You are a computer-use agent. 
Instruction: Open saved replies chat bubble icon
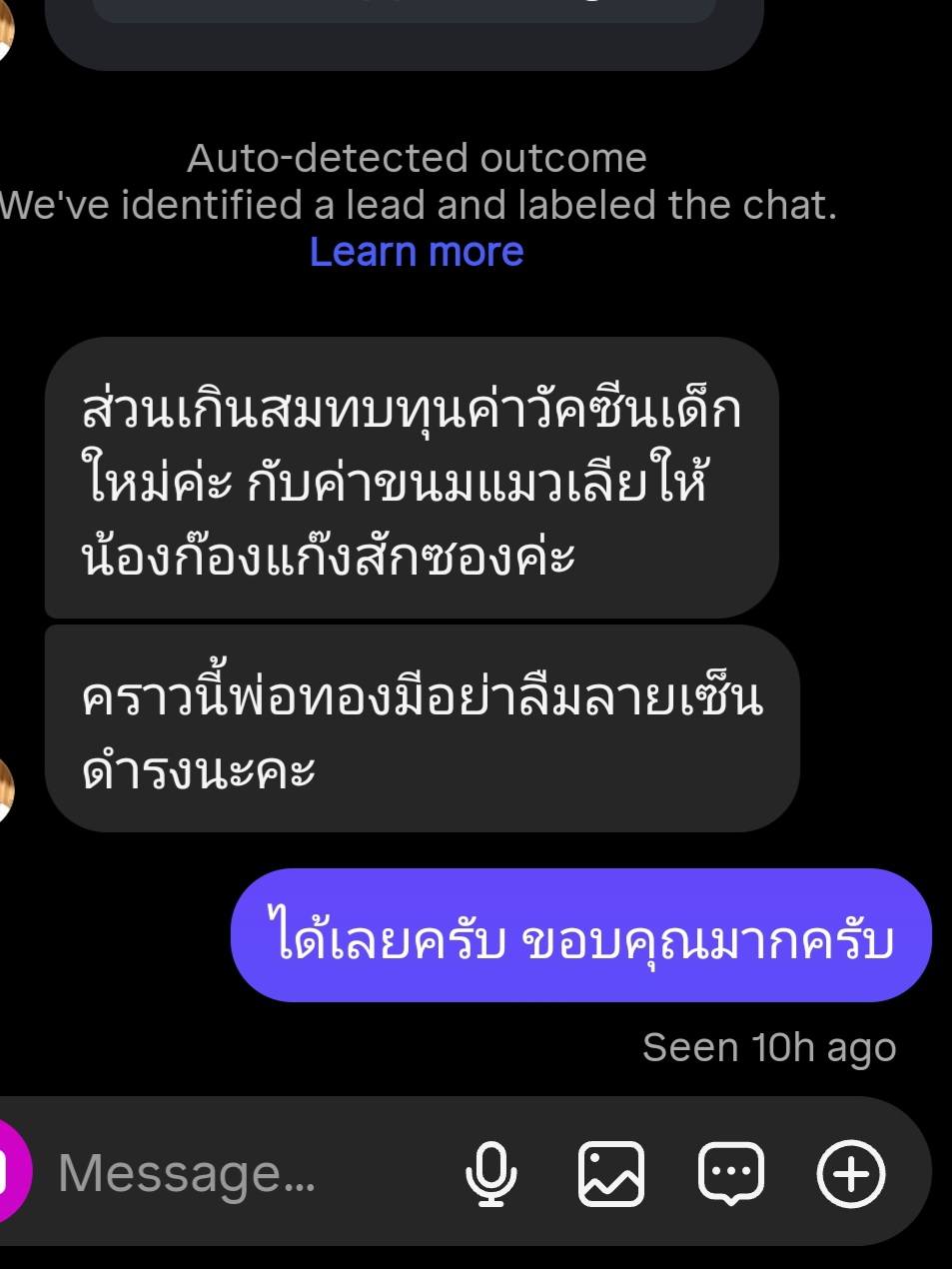[x=731, y=1173]
